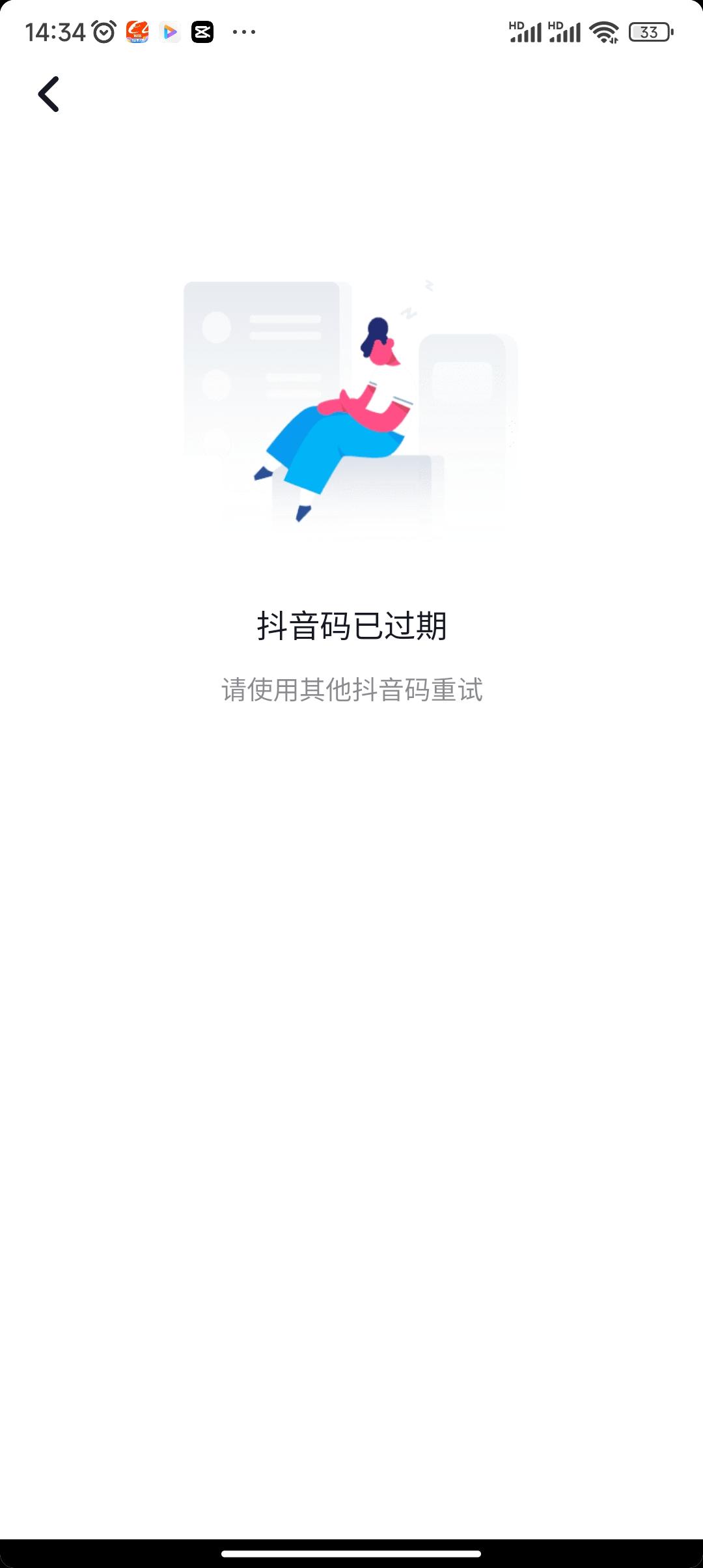Go back using the top-left arrow
The image size is (703, 1568).
(x=49, y=94)
